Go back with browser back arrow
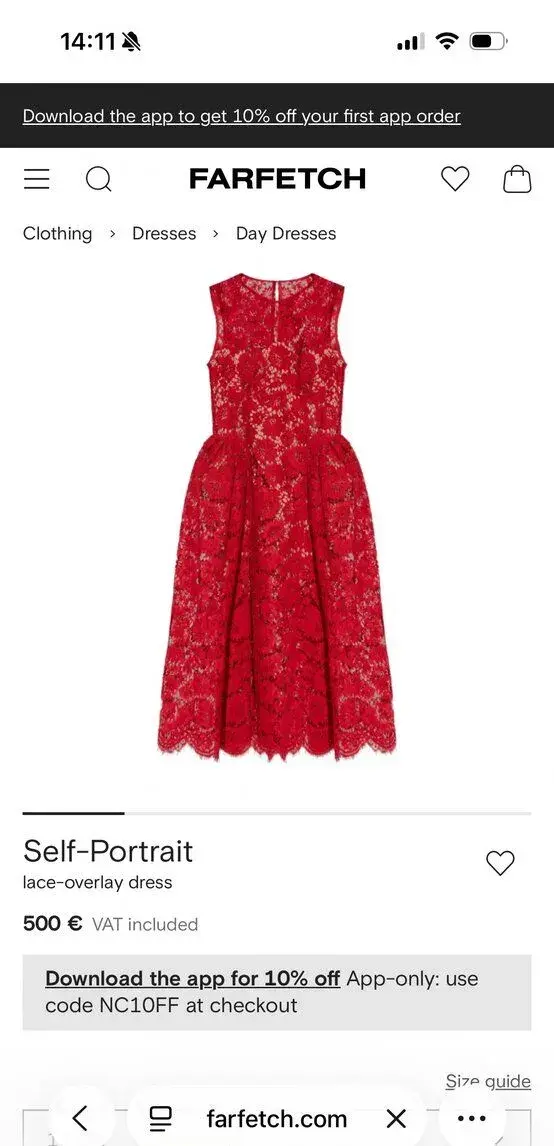 pyautogui.click(x=80, y=1118)
